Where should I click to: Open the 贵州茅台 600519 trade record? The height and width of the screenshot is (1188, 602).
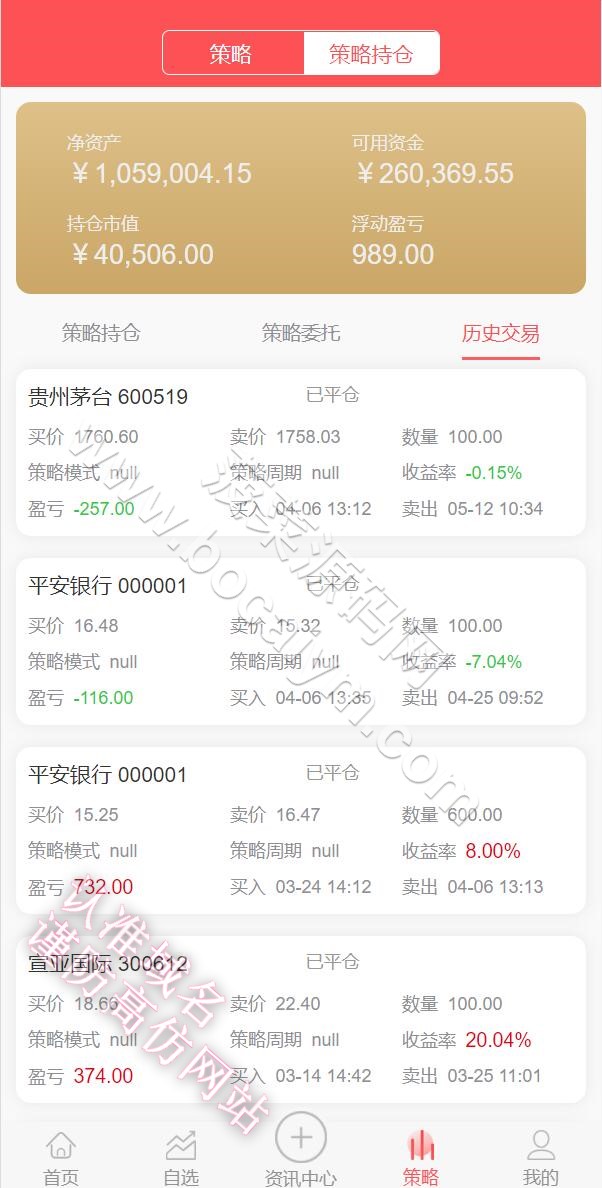click(x=301, y=452)
